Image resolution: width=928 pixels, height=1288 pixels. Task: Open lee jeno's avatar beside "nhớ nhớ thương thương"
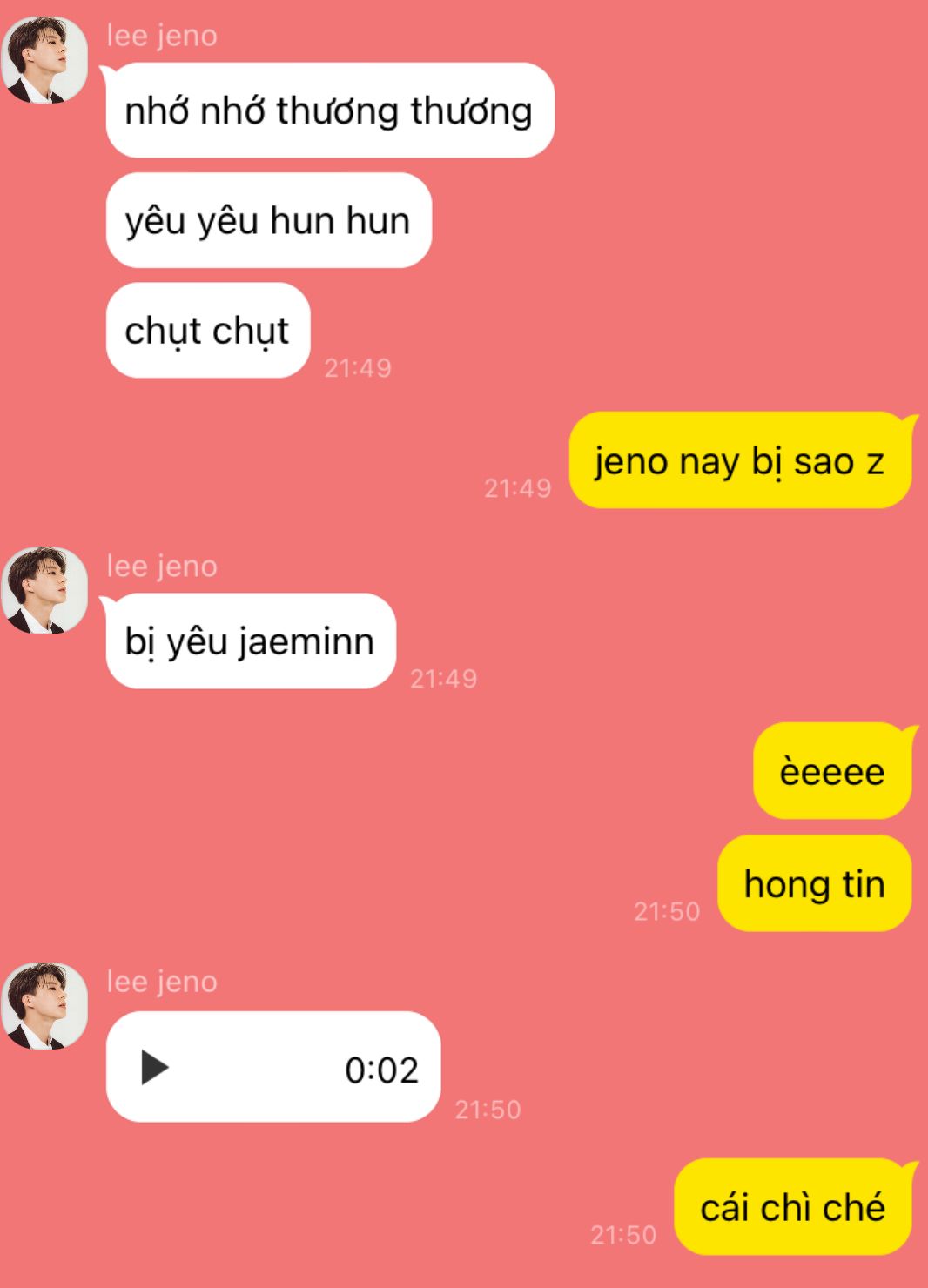pos(44,60)
